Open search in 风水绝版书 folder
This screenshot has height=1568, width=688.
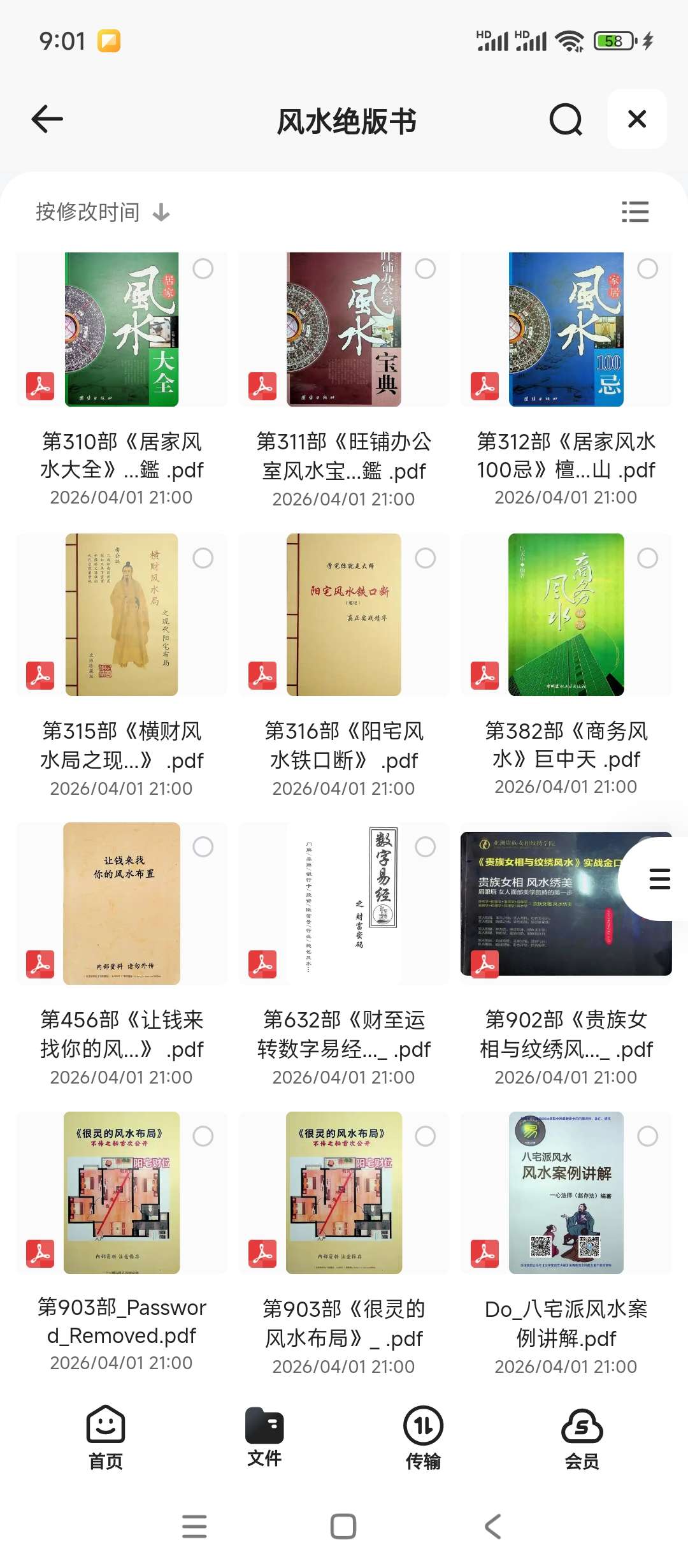[566, 119]
